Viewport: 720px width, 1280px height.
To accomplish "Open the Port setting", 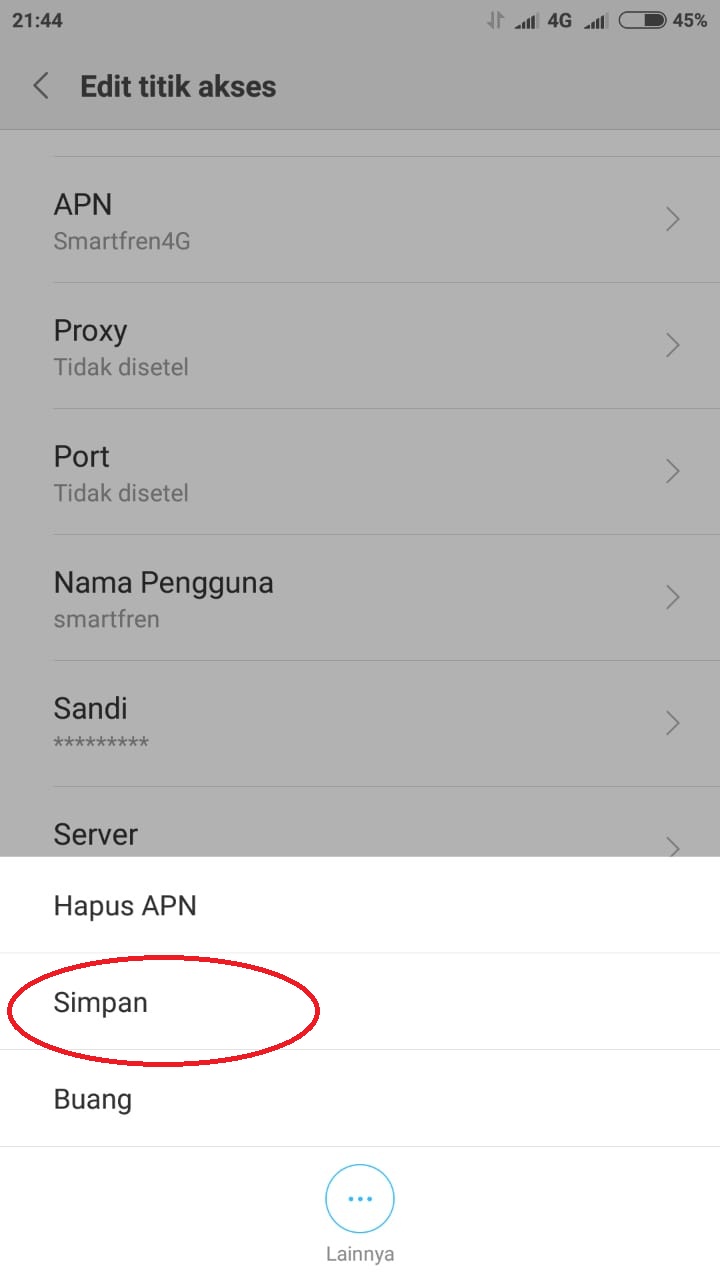I will (360, 472).
